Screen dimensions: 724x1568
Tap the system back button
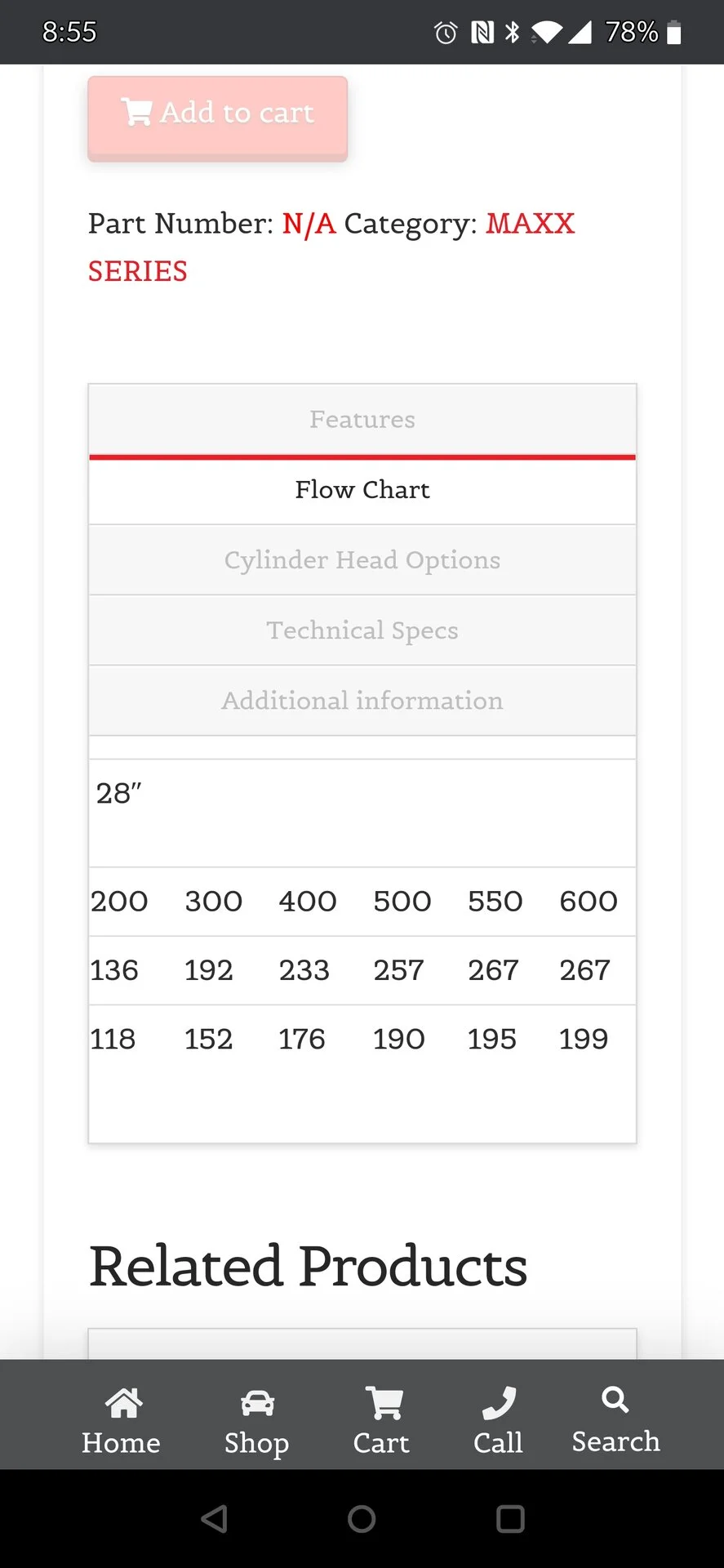214,1519
